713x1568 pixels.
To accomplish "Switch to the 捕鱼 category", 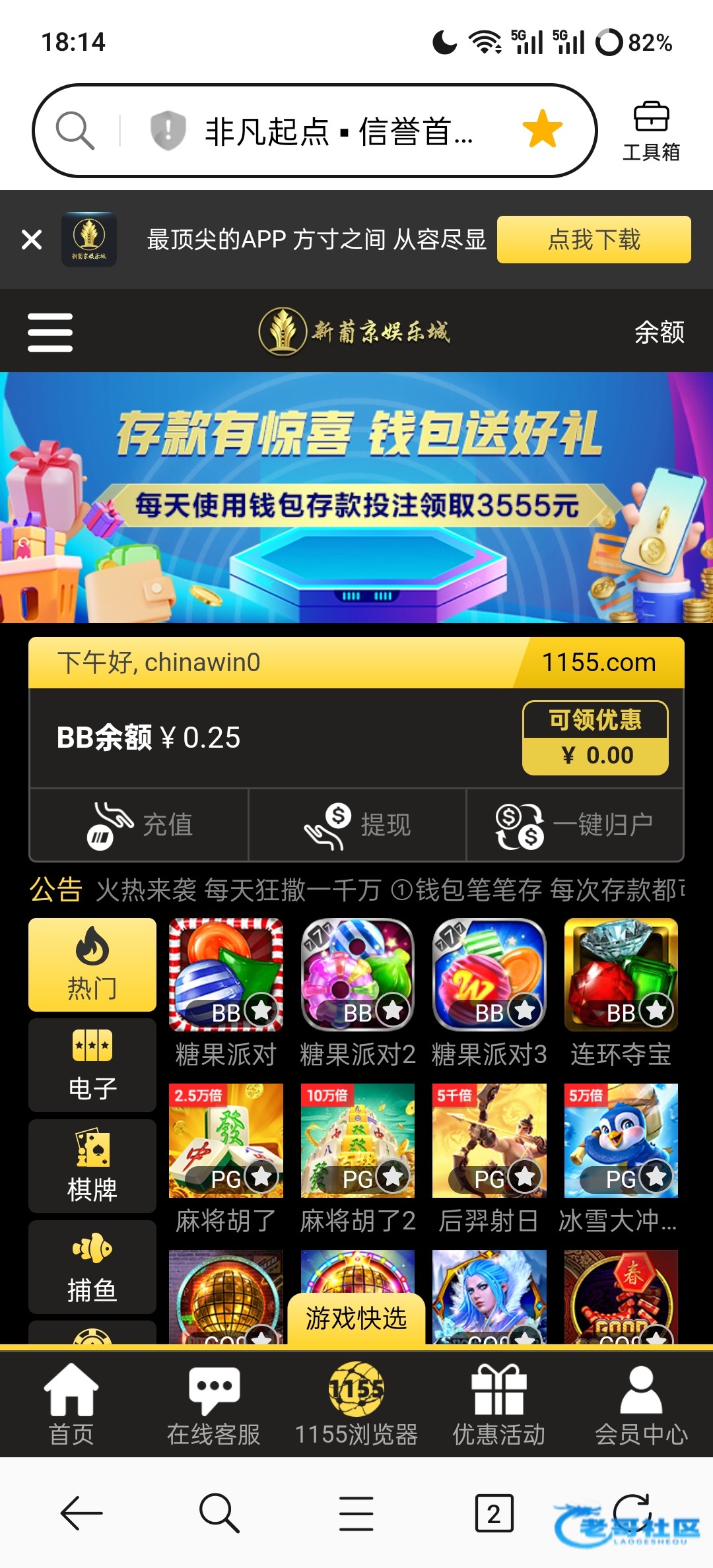I will 92,1266.
